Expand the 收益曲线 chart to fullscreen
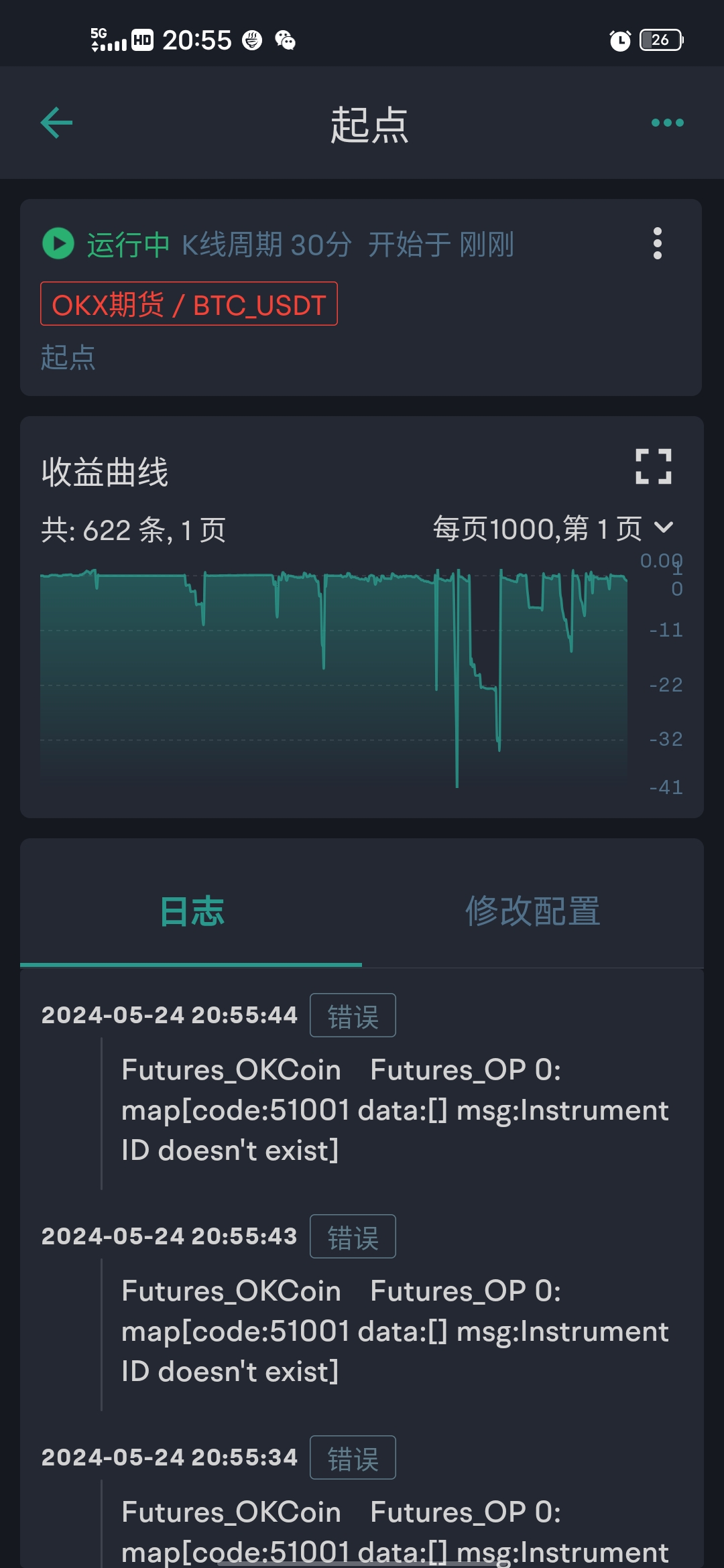 click(654, 466)
